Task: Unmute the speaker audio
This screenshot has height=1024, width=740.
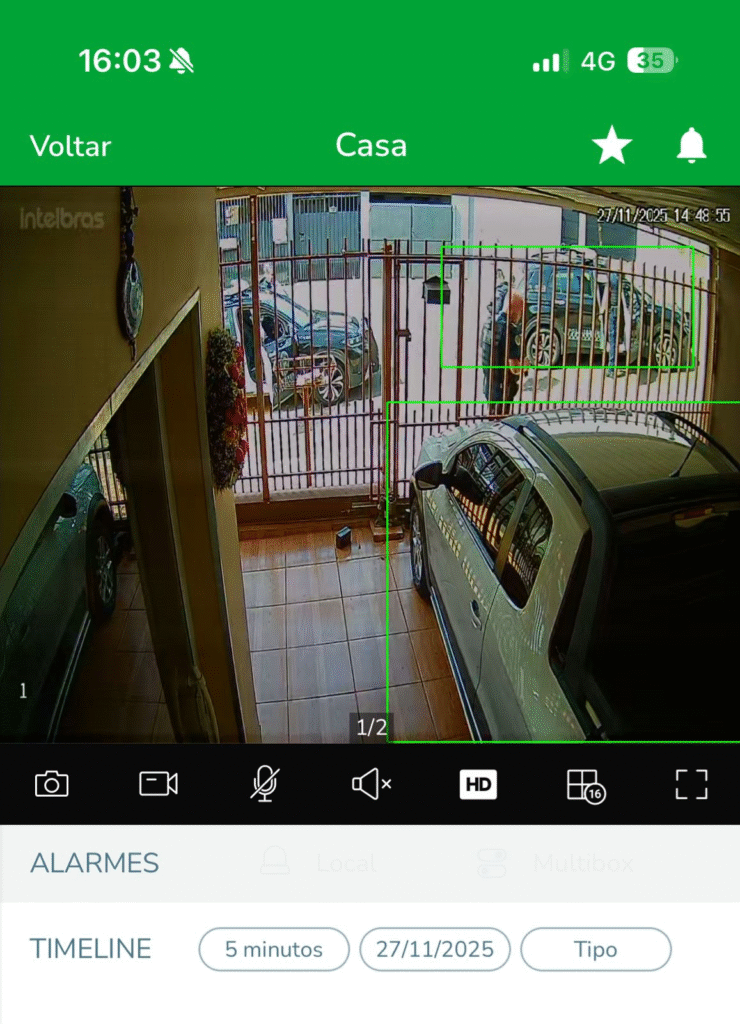Action: 371,784
